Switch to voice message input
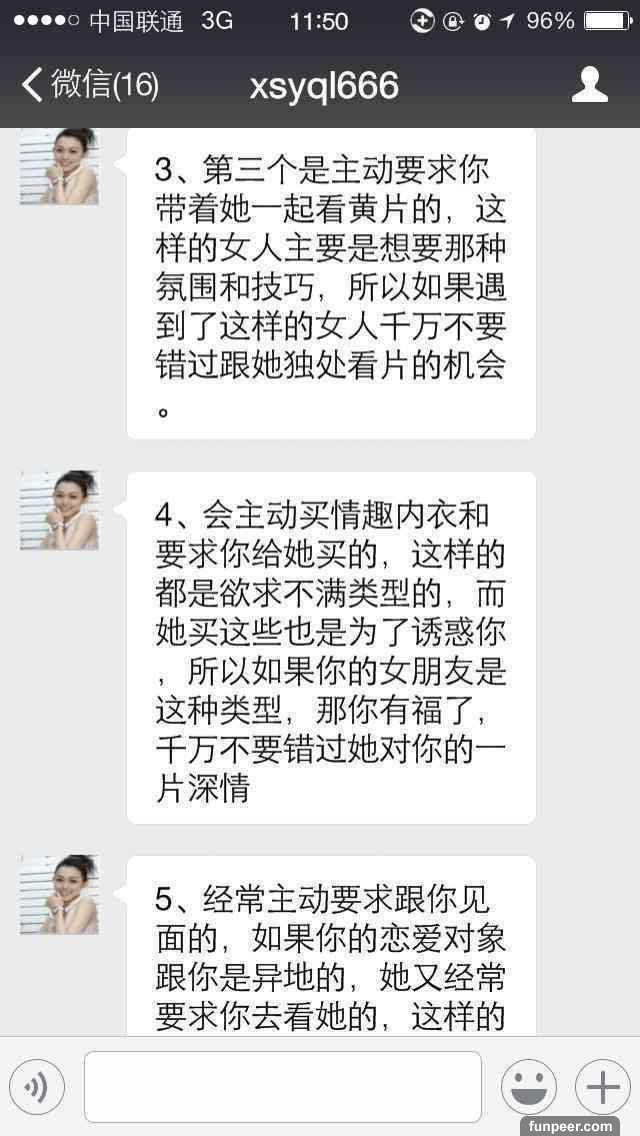Screen dimensions: 640x1136 [x=37, y=1087]
